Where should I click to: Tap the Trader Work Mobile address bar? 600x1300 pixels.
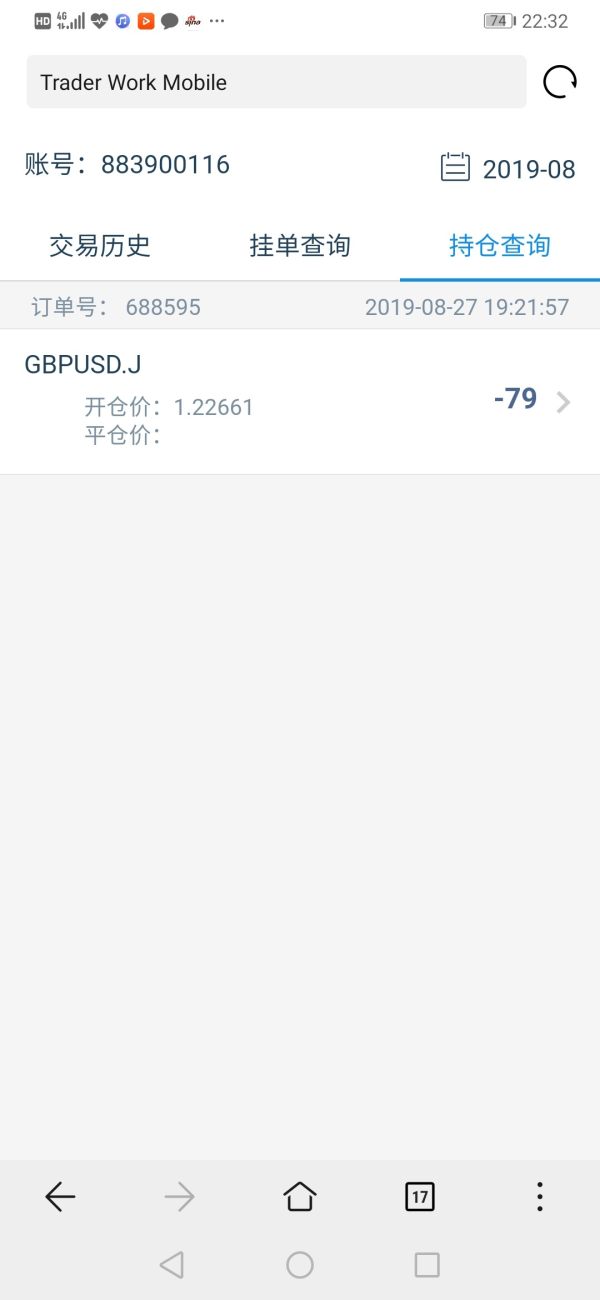click(x=276, y=82)
